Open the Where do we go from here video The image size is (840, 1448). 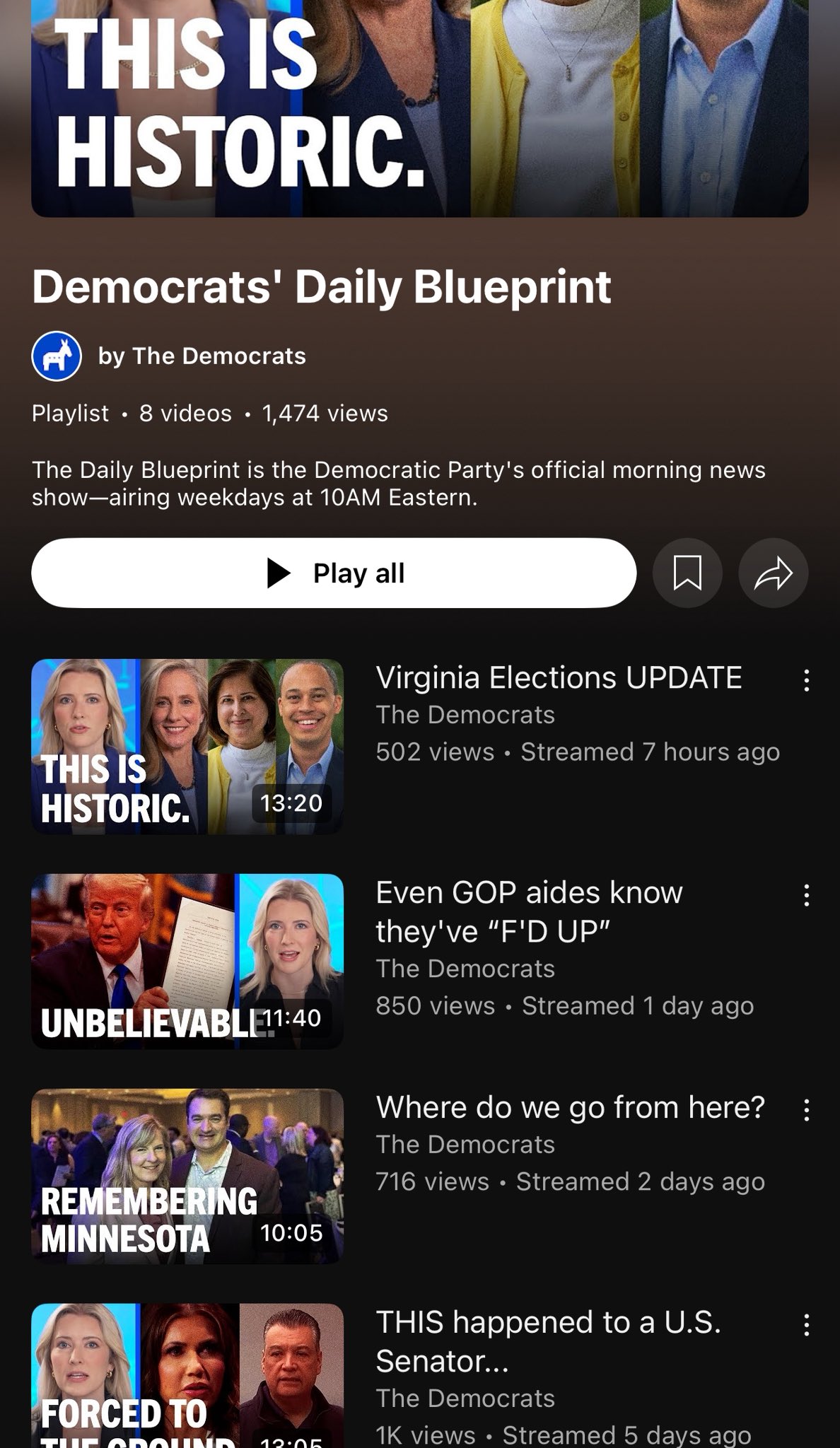[187, 1176]
